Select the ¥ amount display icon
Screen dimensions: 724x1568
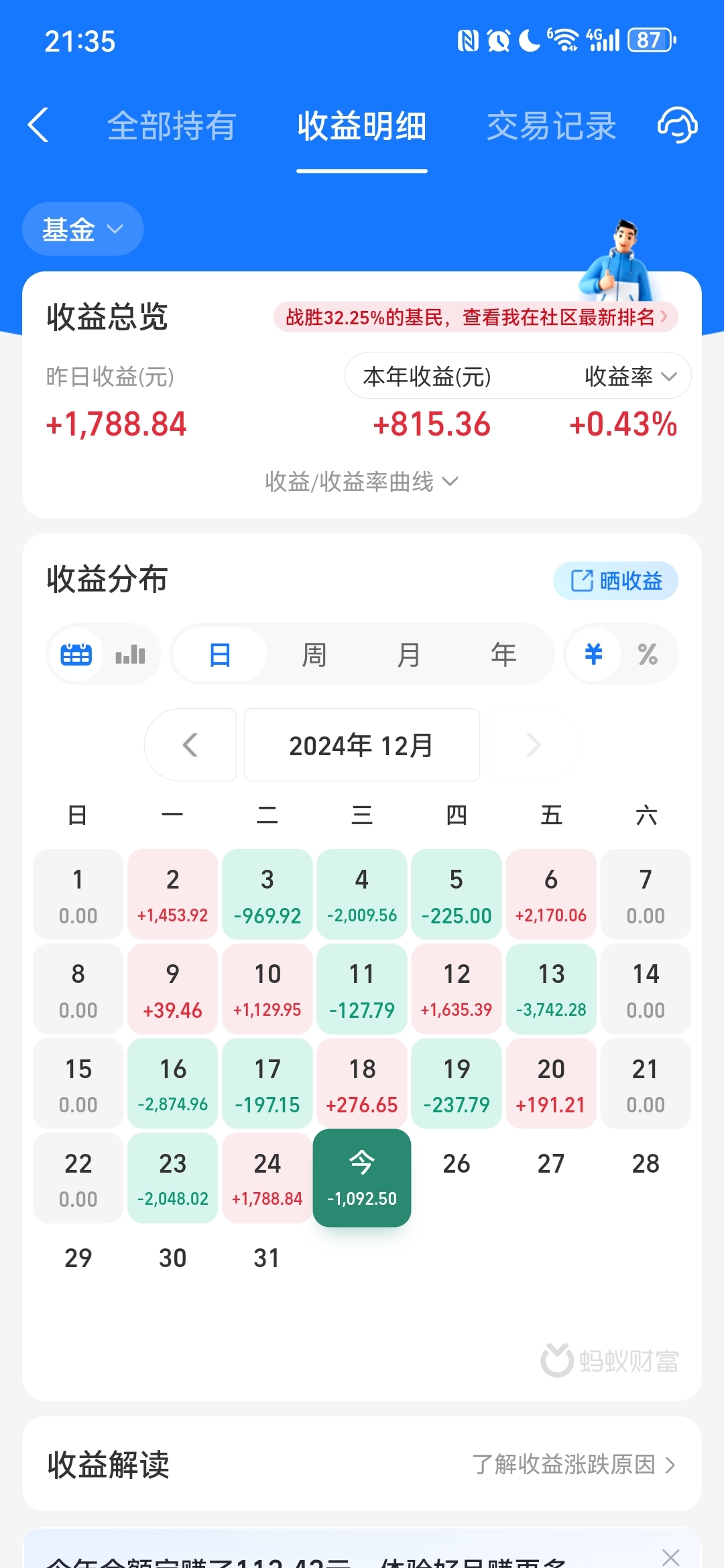(x=593, y=654)
